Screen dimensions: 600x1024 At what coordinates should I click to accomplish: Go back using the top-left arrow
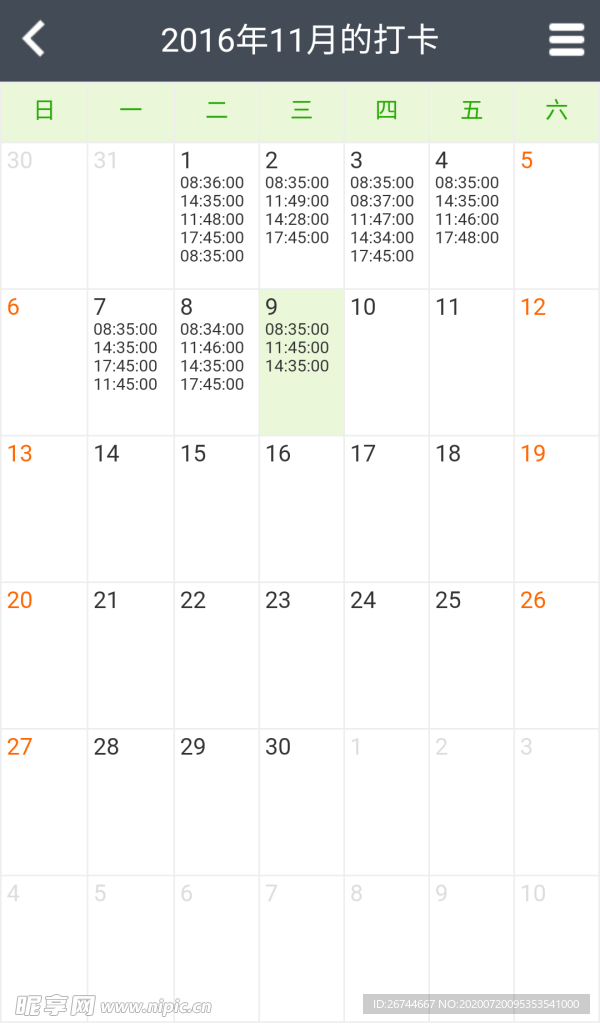[x=35, y=40]
